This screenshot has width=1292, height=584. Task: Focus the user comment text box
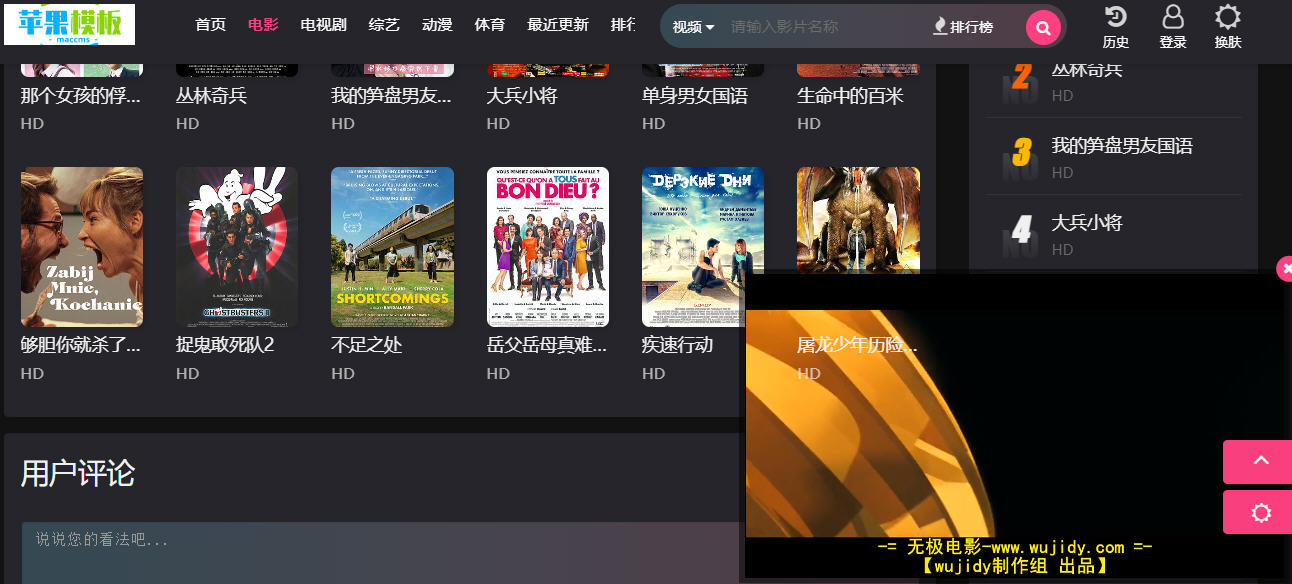tap(380, 550)
